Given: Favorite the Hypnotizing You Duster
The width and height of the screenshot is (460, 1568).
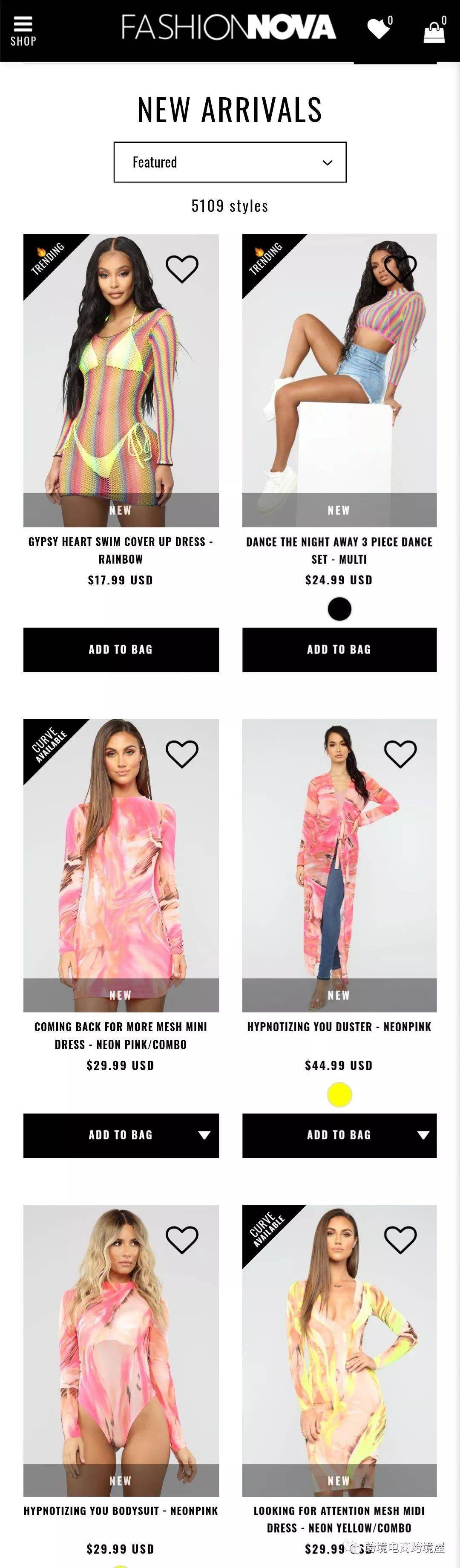Looking at the screenshot, I should click(x=400, y=754).
